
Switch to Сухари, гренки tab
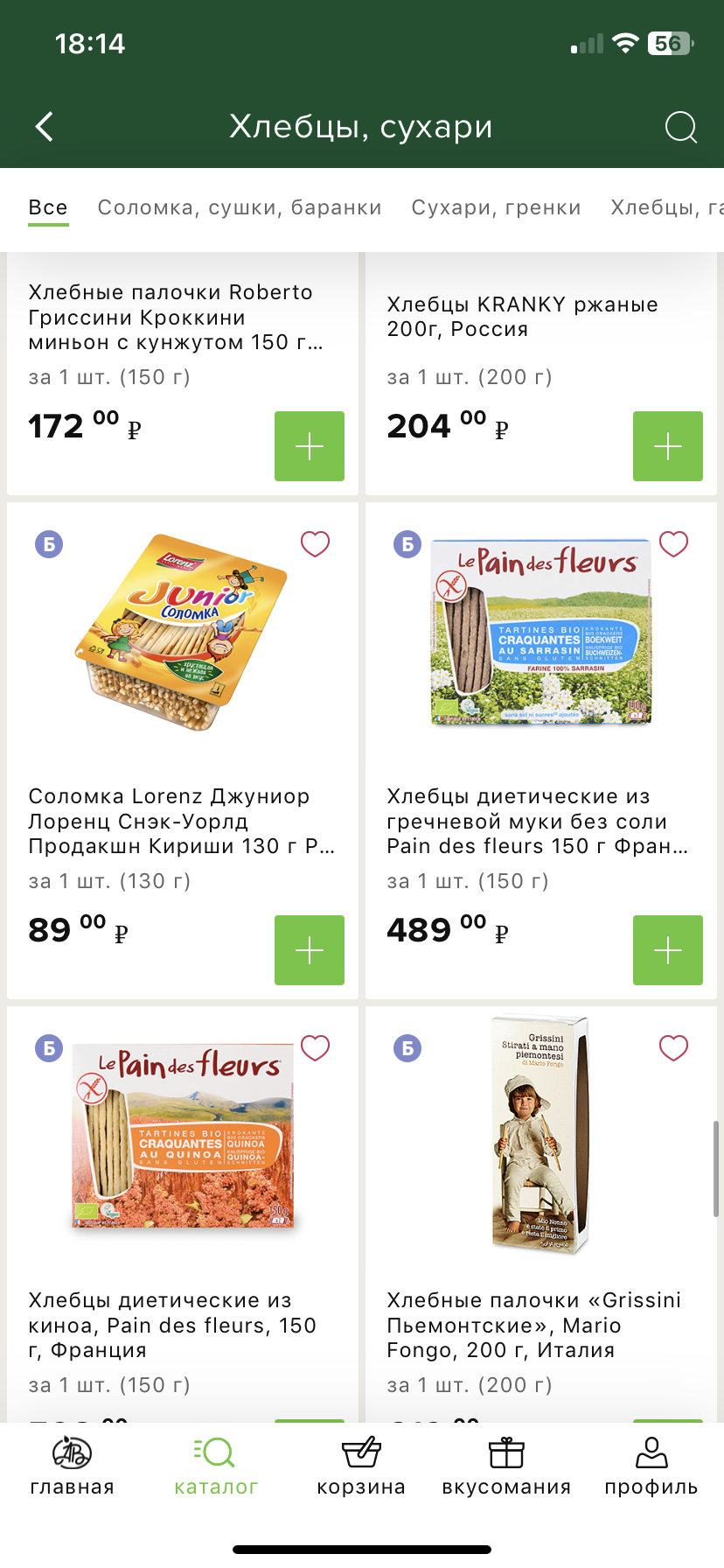496,208
